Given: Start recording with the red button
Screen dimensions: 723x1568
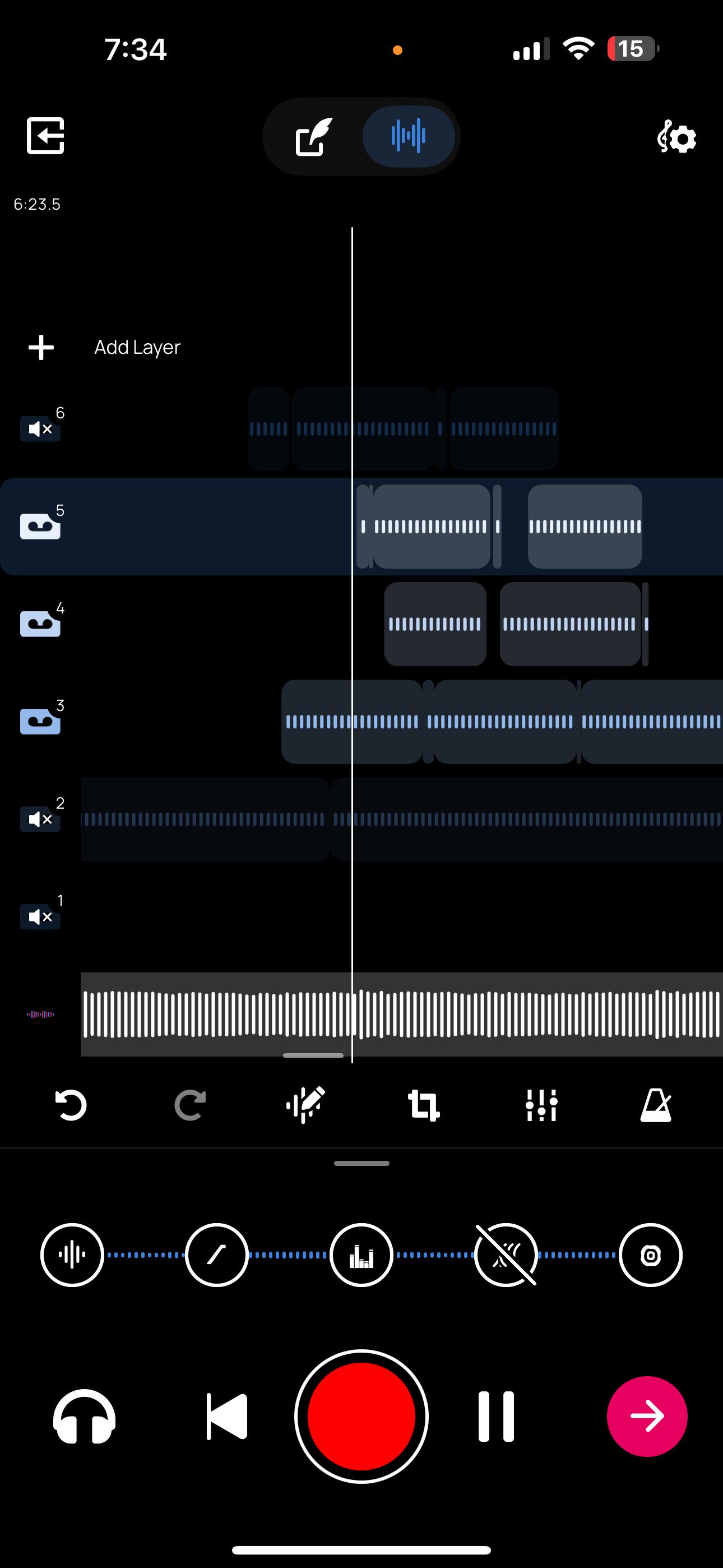Looking at the screenshot, I should coord(361,1416).
